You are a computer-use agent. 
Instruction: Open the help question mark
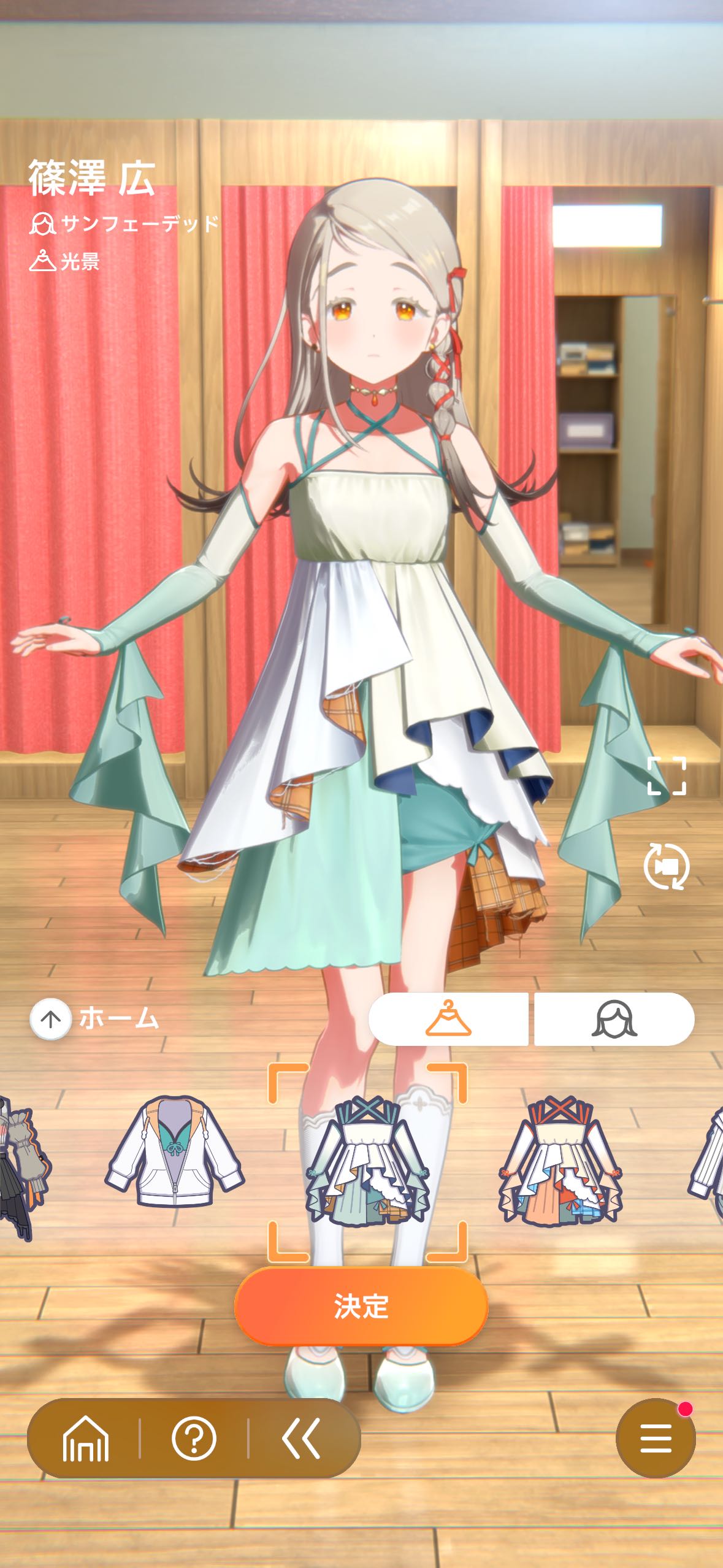(x=194, y=1439)
